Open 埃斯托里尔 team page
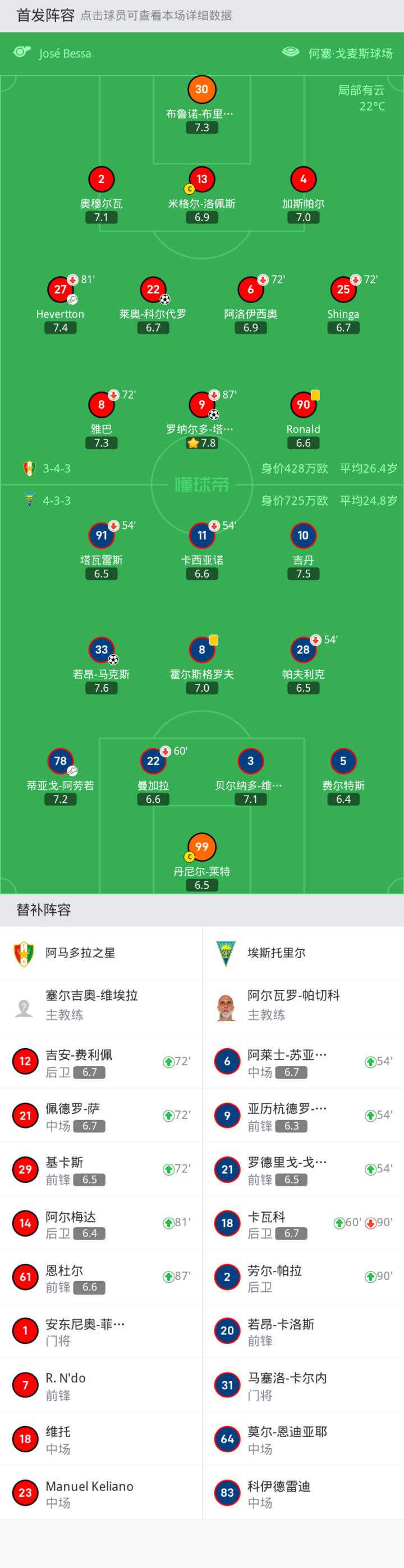This screenshot has height=1568, width=404. pyautogui.click(x=303, y=953)
